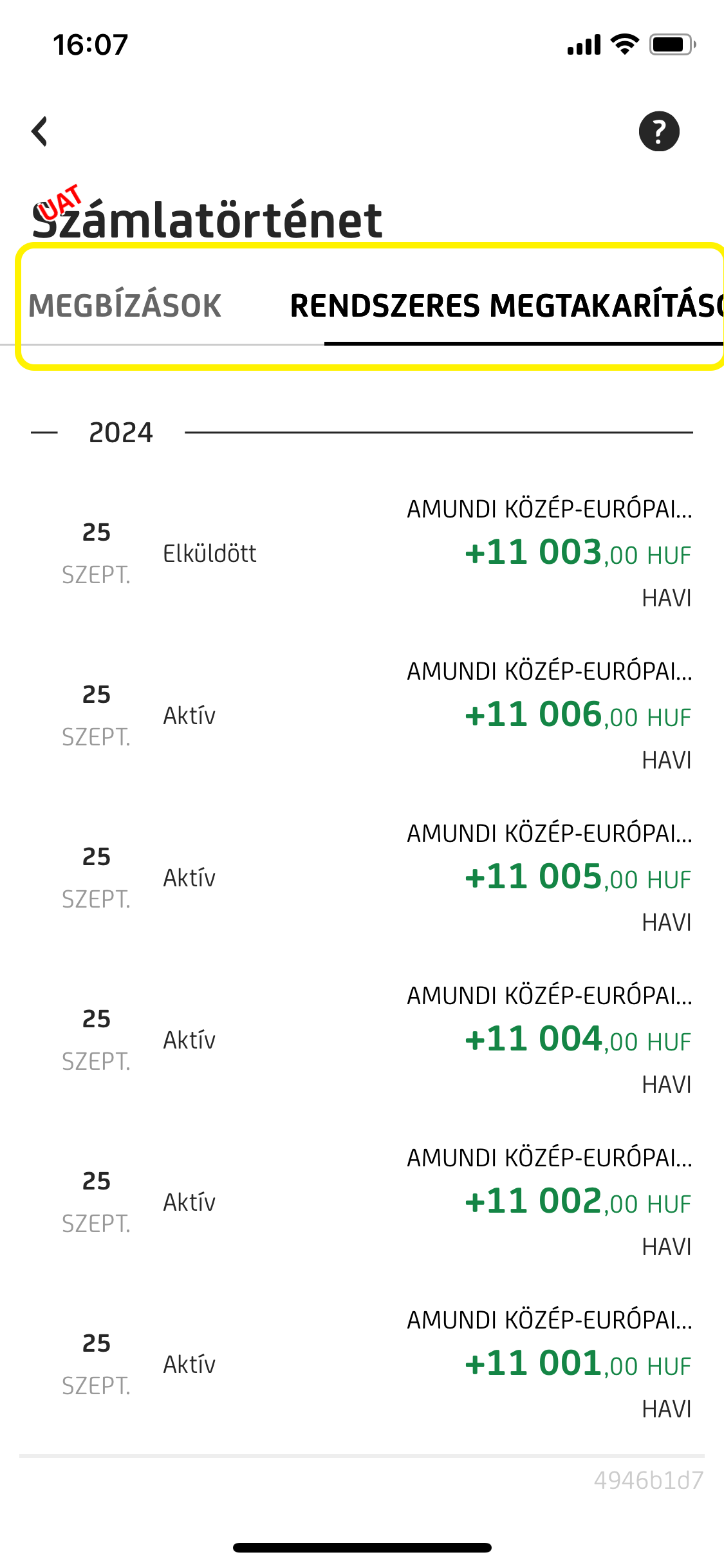Go back using the arrow icon
Image resolution: width=724 pixels, height=1568 pixels.
(40, 131)
